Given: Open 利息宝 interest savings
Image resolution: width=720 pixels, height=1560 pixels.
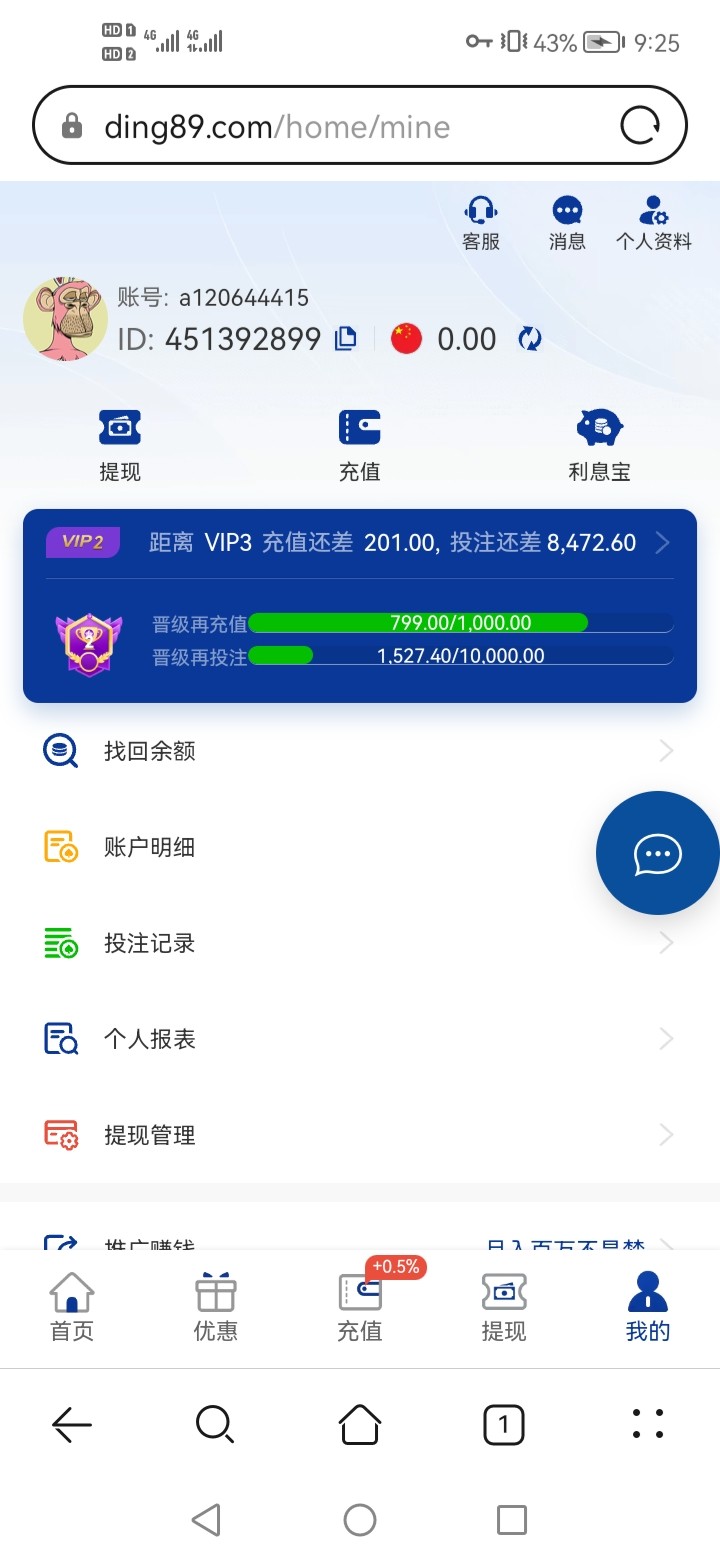Looking at the screenshot, I should (599, 445).
